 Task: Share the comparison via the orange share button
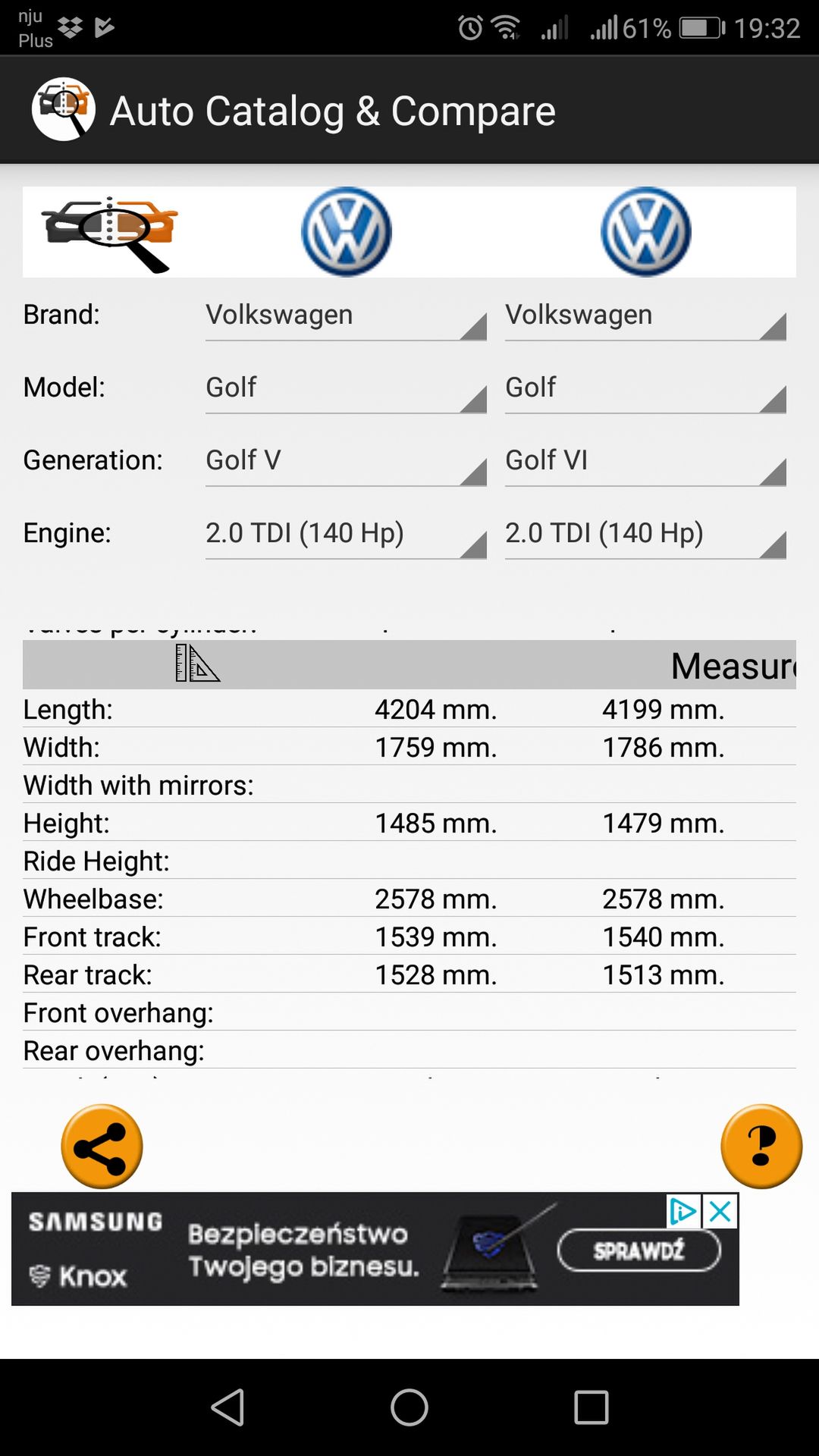coord(102,1147)
